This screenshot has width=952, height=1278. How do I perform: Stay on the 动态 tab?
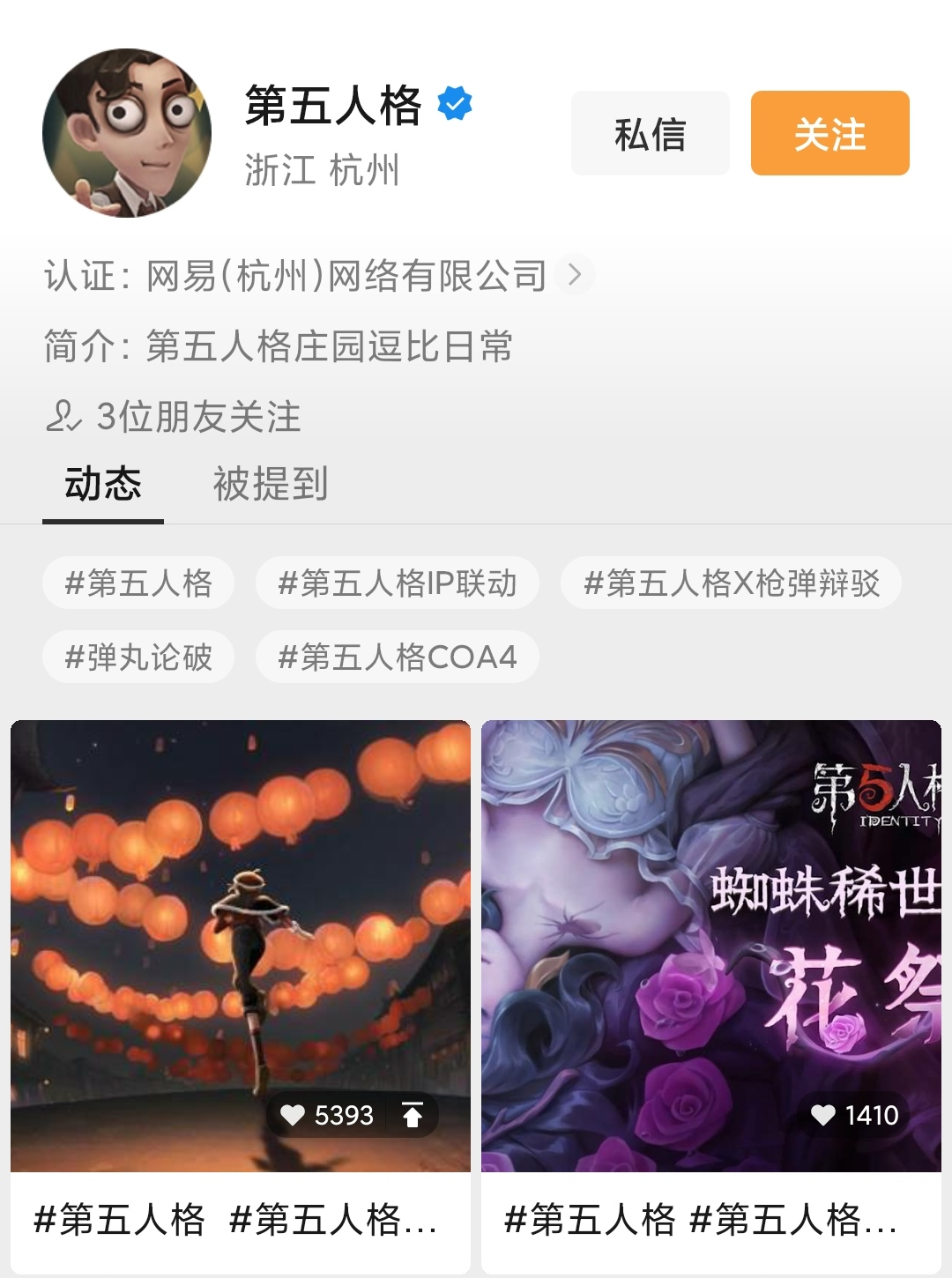[102, 483]
